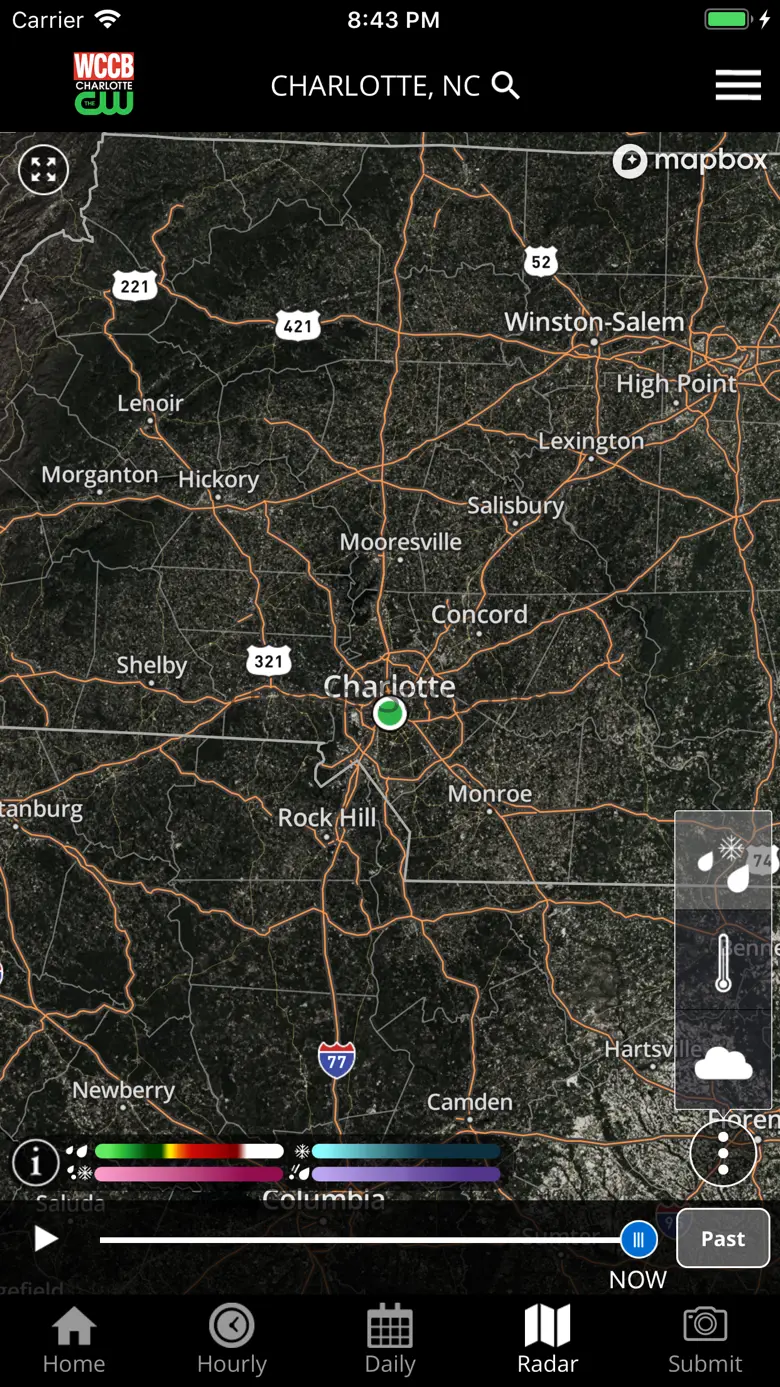Tap the green Charlotte location marker
The height and width of the screenshot is (1387, 780).
[390, 713]
